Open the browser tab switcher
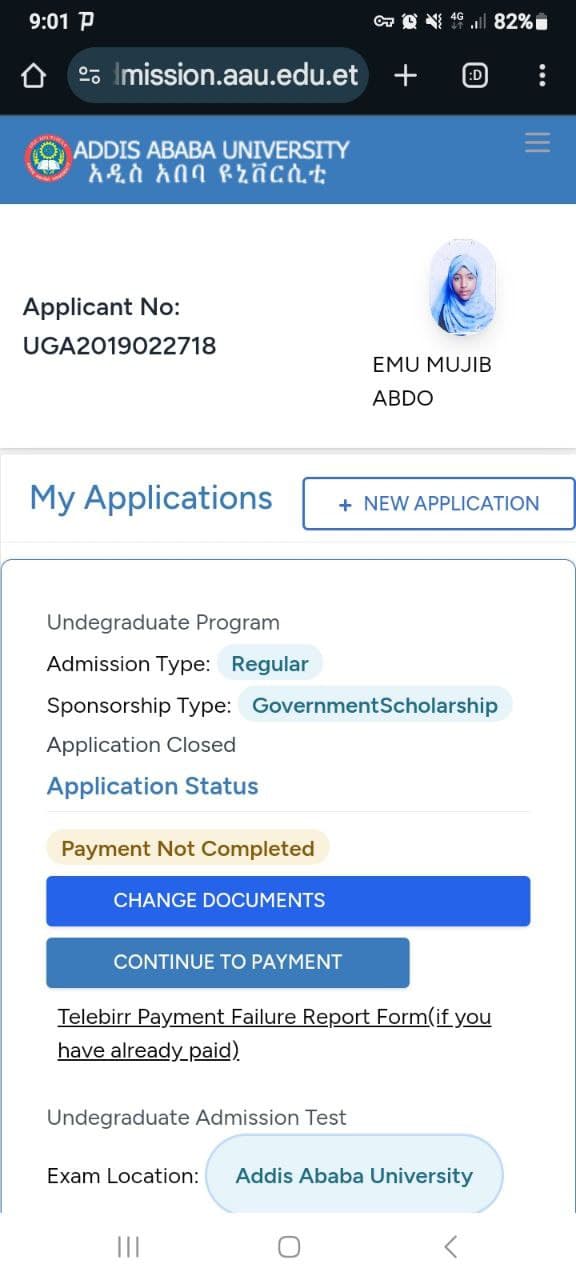The image size is (576, 1280). [x=475, y=75]
